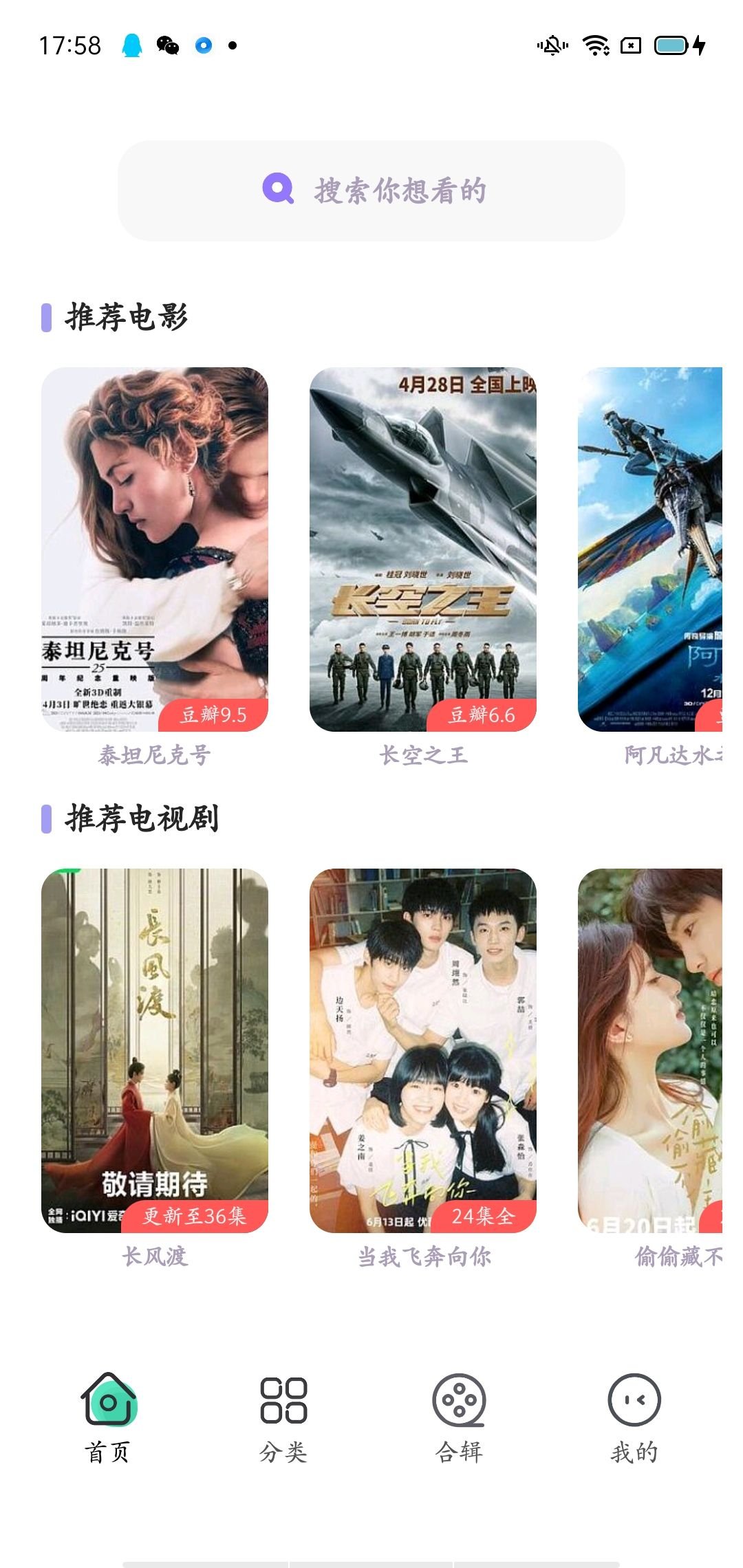Open the 搜索你想看的 search box
This screenshot has height=1568, width=743.
pos(371,190)
